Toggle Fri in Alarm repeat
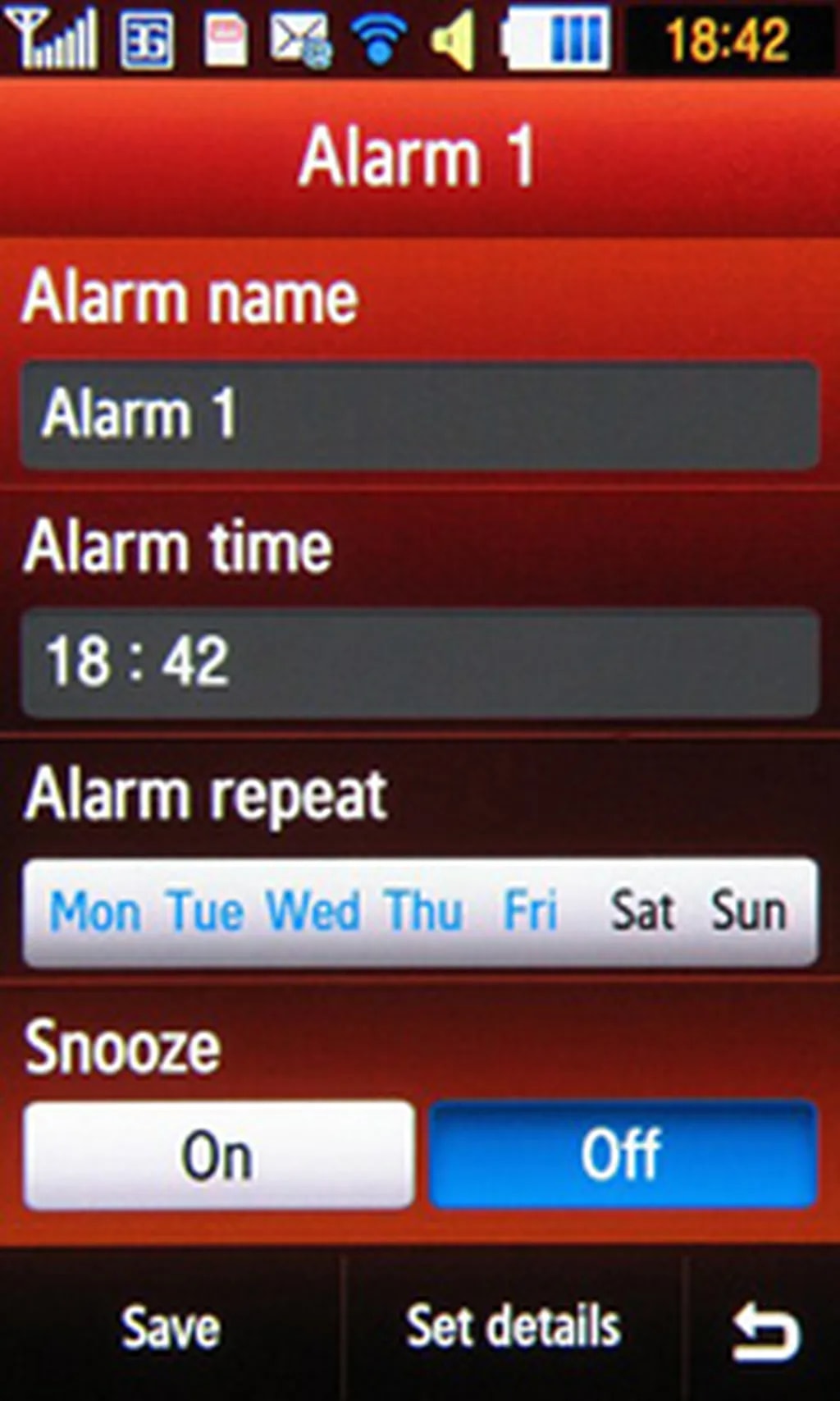The height and width of the screenshot is (1401, 840). click(x=530, y=912)
